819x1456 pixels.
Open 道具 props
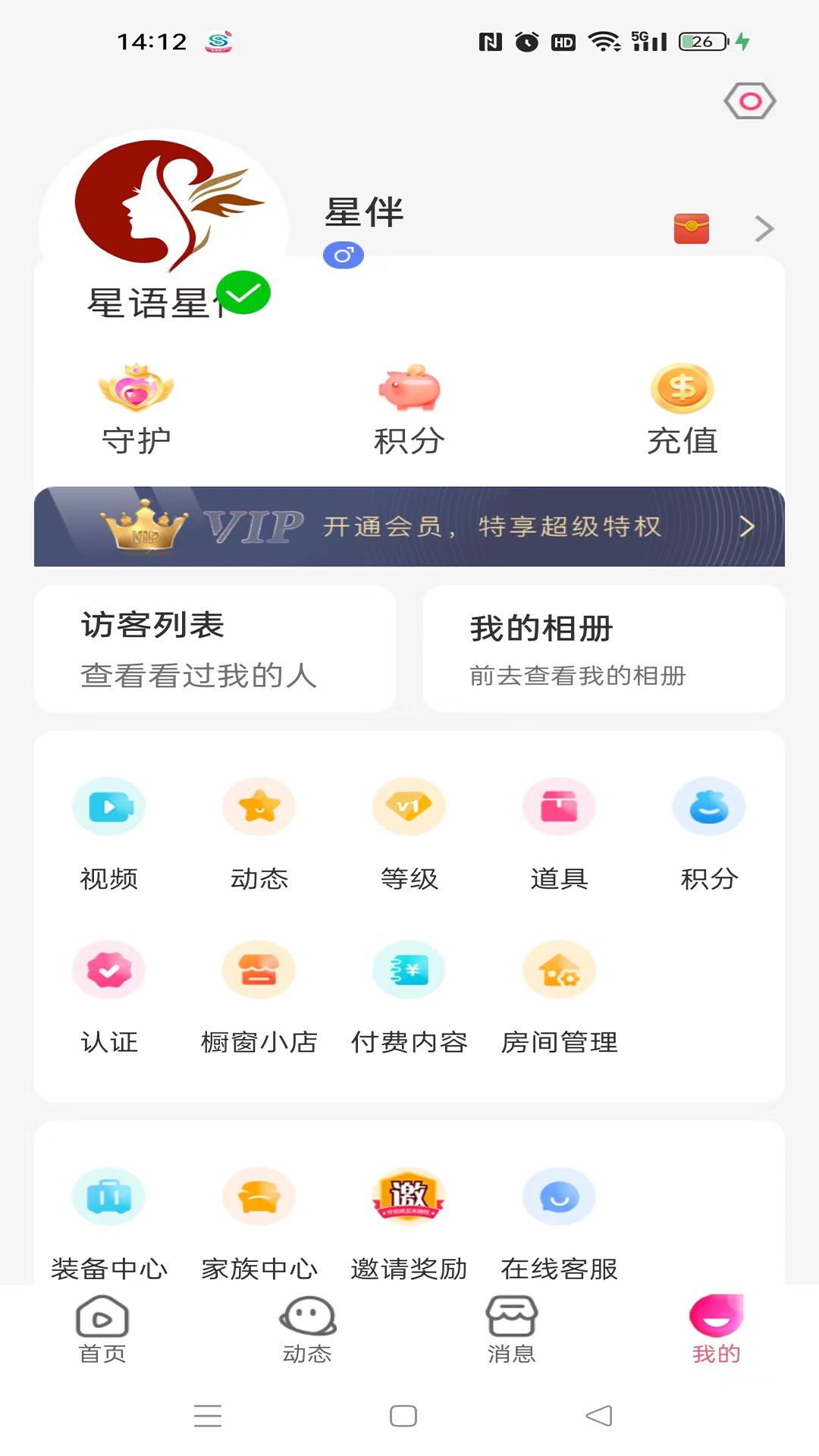(559, 833)
